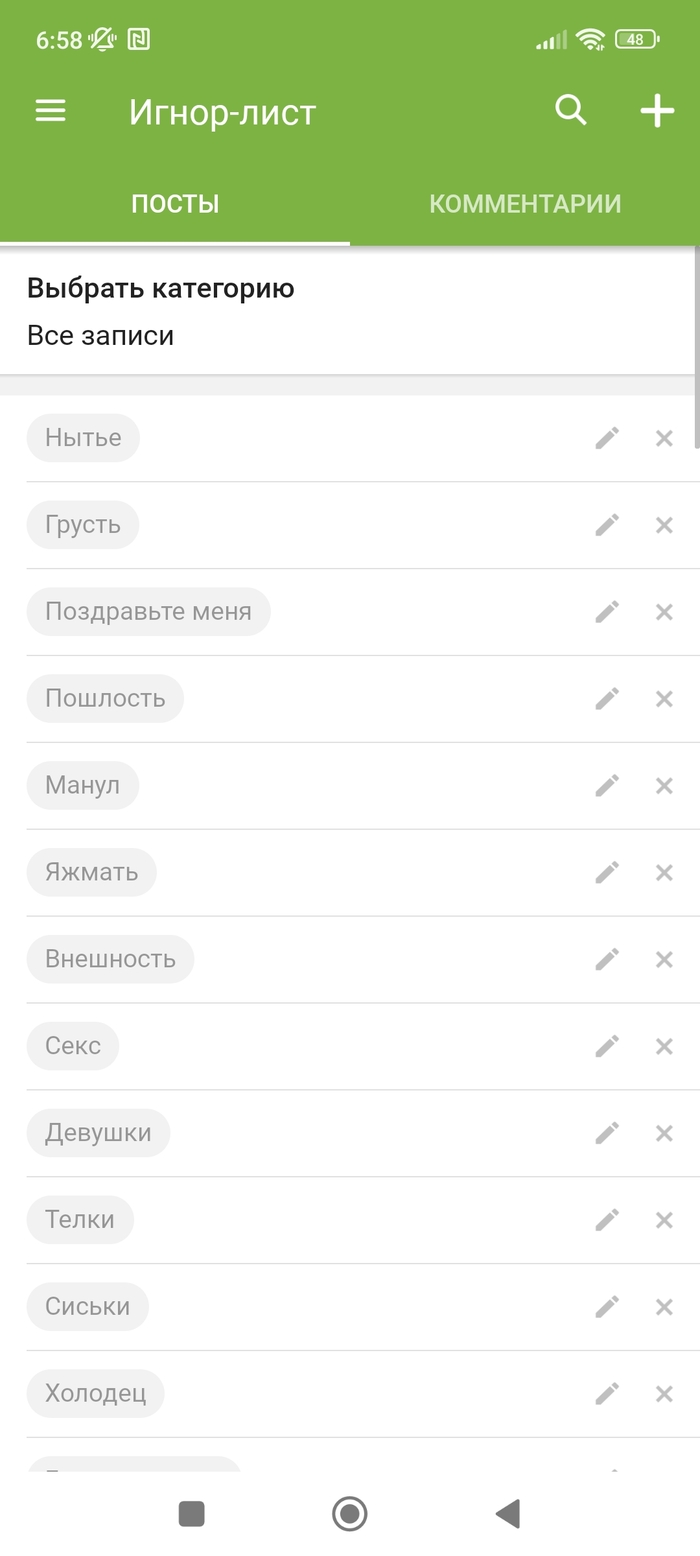Edit the Нытье tag entry

607,438
